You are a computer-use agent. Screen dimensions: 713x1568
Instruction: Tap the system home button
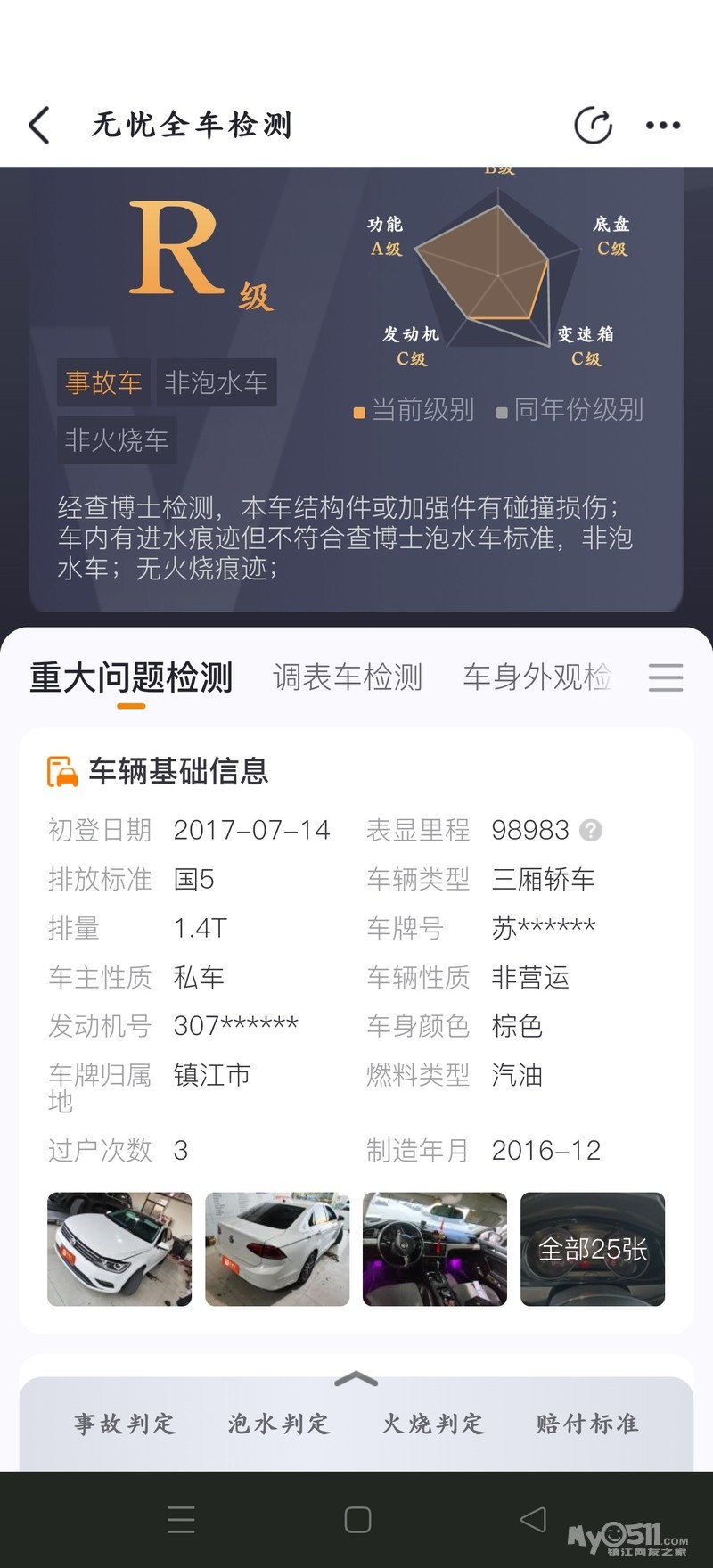coord(357,1520)
